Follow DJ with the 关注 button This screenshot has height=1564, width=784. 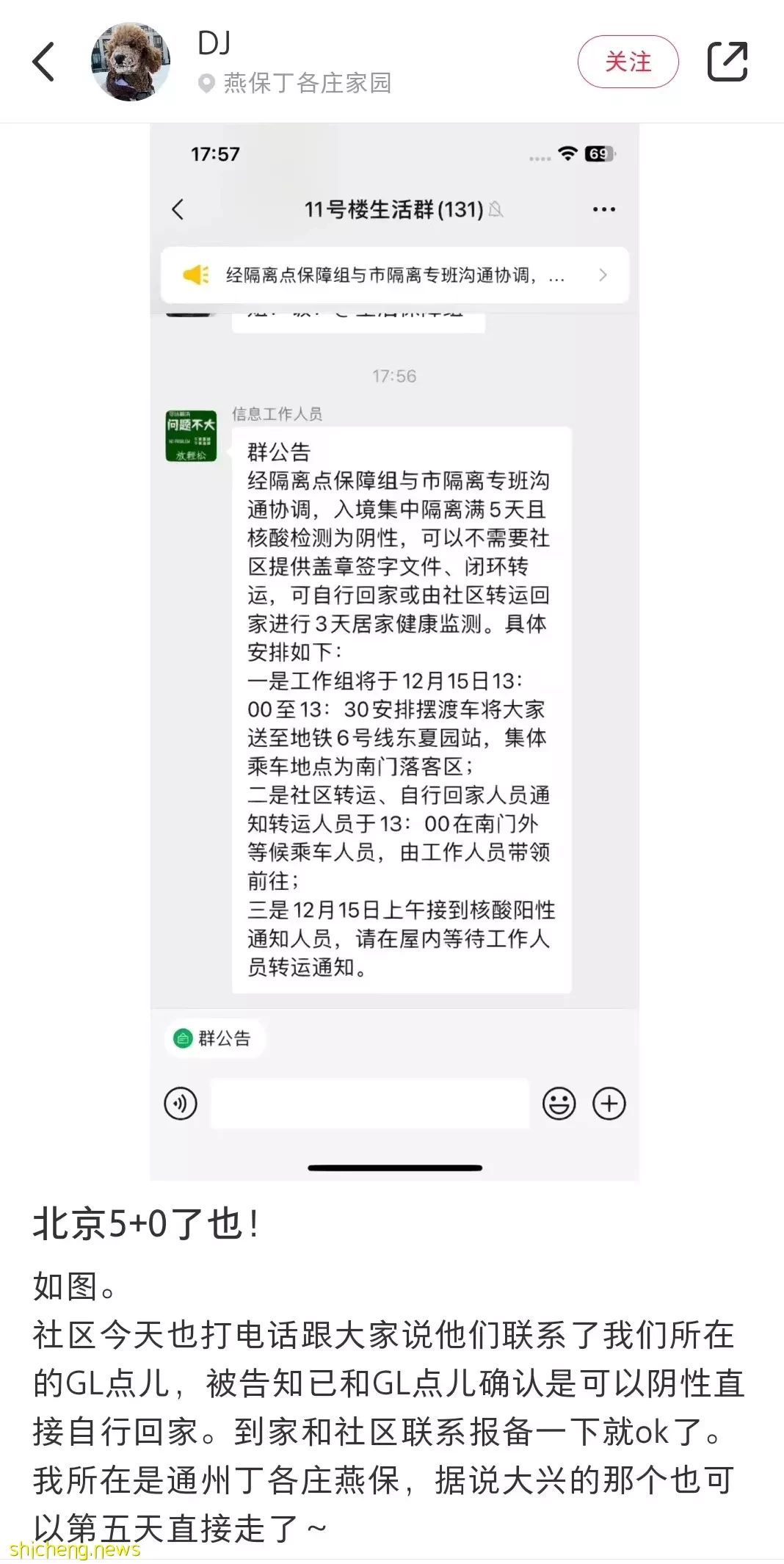click(x=628, y=62)
